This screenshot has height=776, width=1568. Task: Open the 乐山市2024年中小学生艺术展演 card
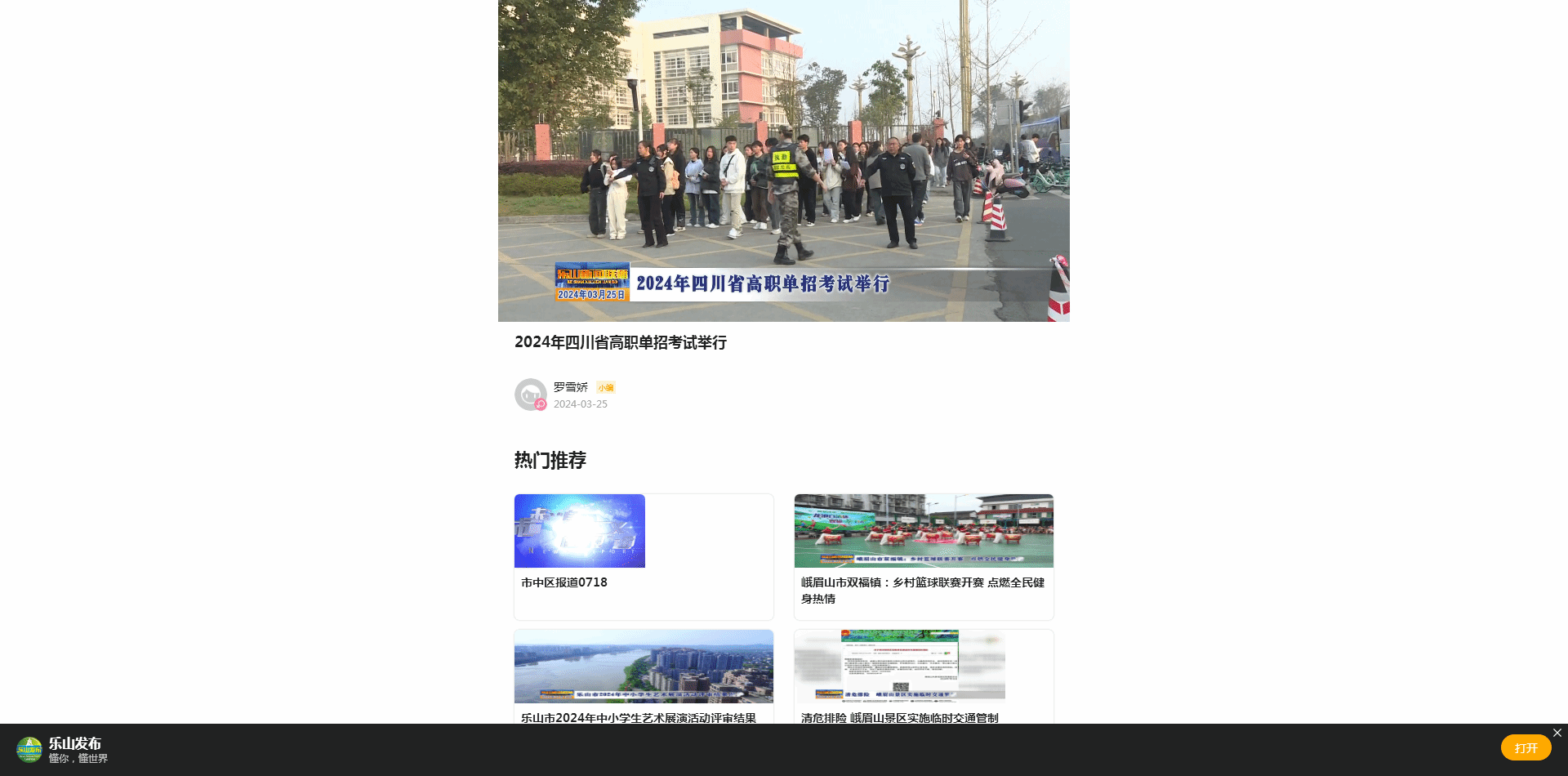point(644,676)
